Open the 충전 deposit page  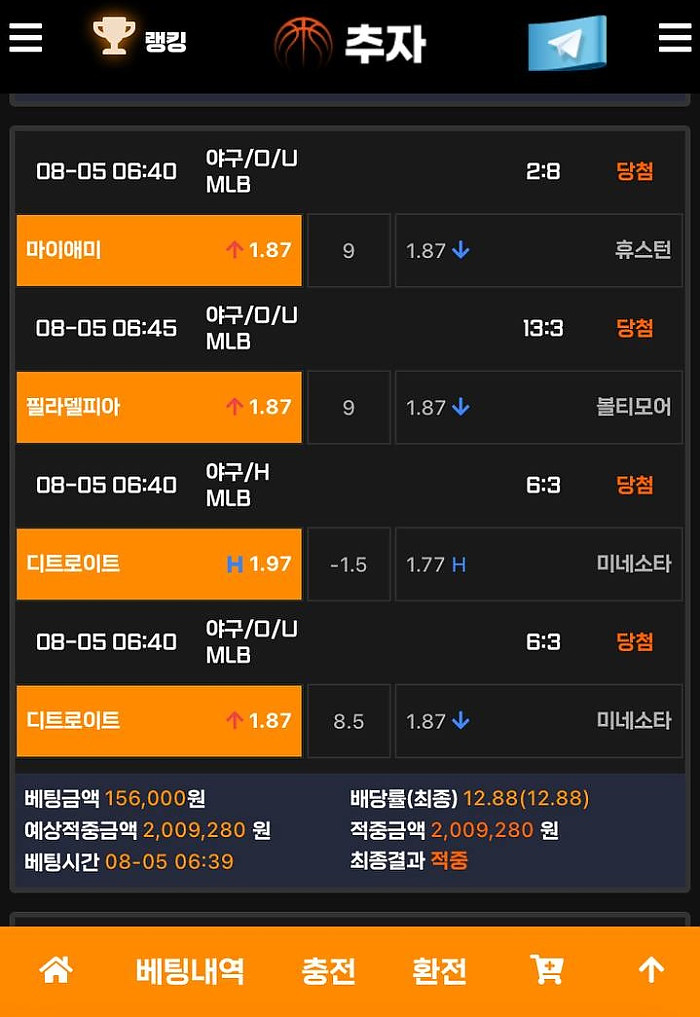pos(329,970)
